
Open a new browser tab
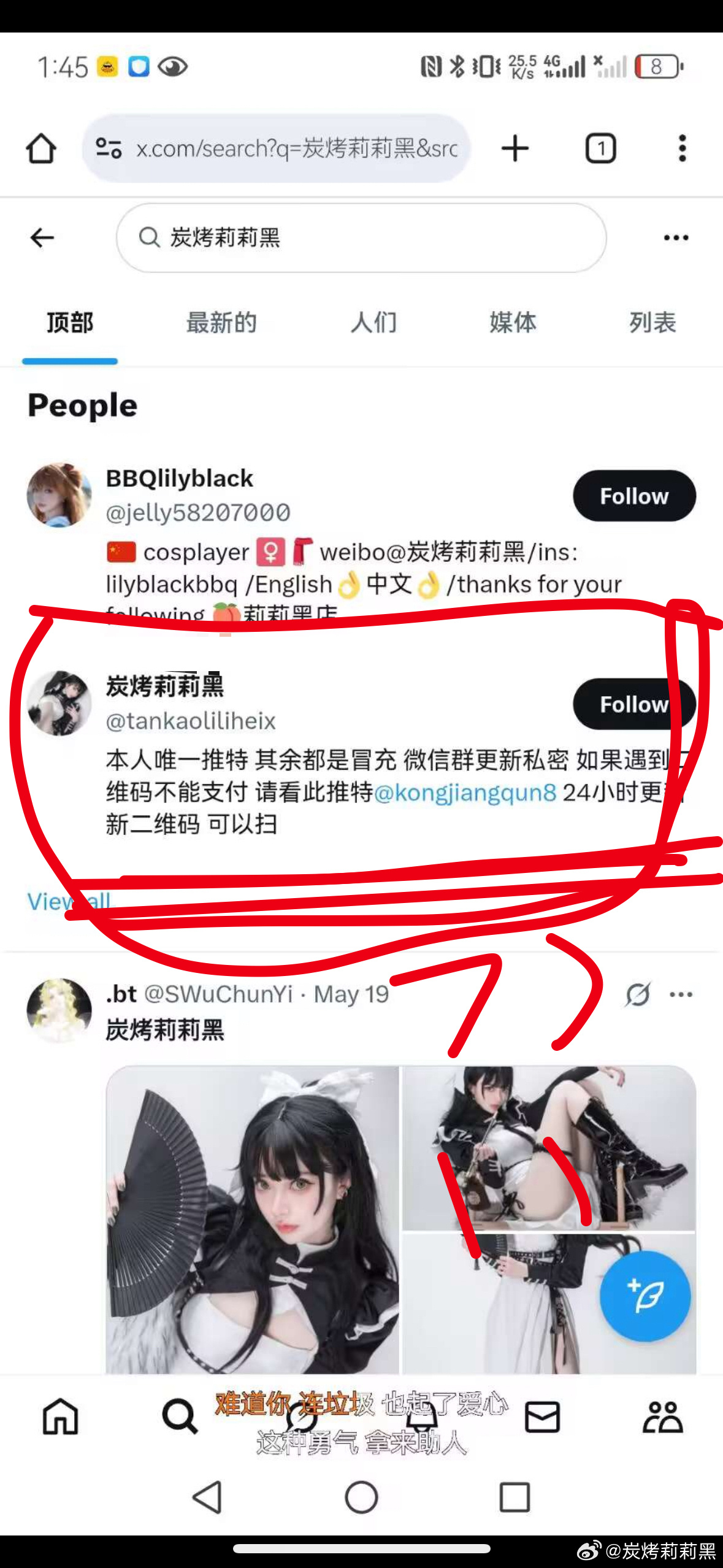515,148
